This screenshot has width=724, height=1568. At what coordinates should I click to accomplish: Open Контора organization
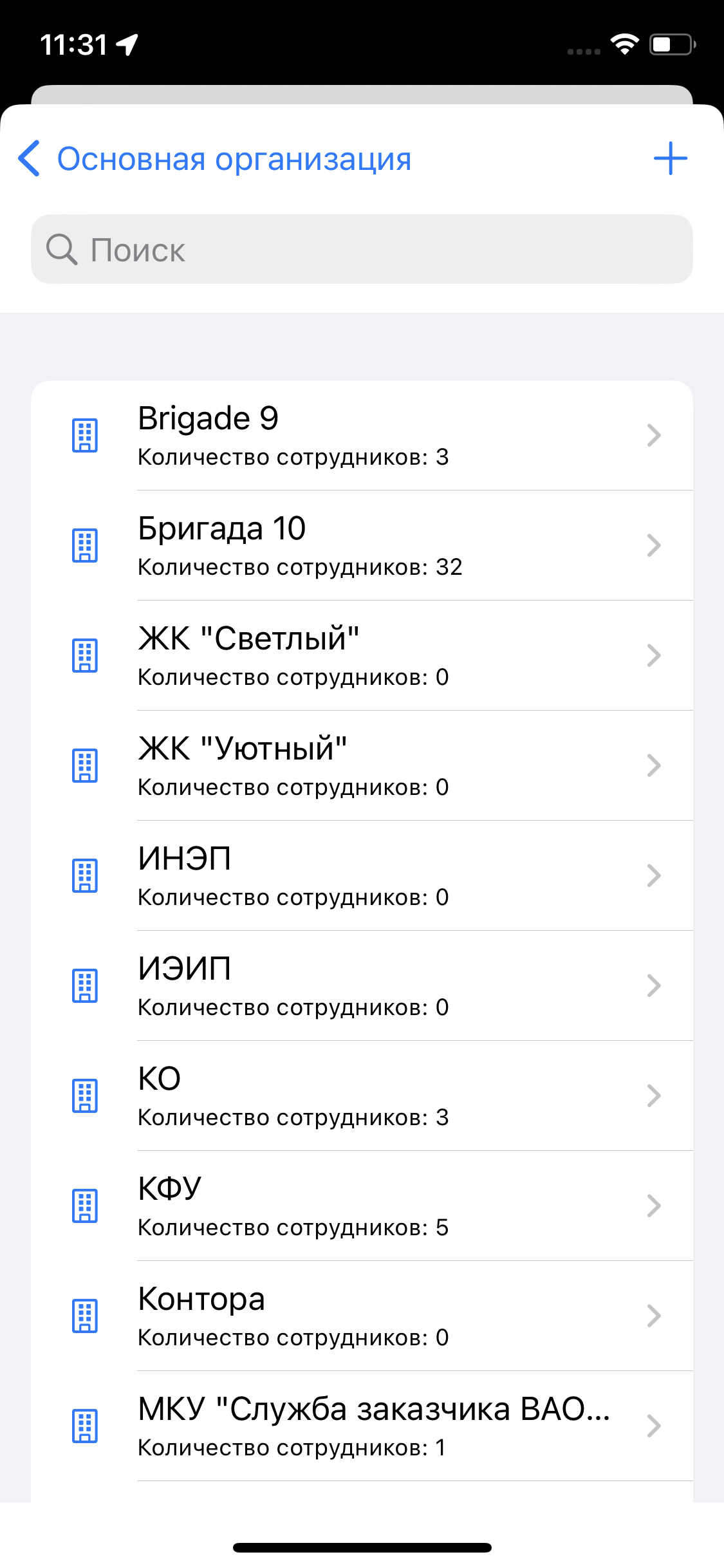[362, 1316]
